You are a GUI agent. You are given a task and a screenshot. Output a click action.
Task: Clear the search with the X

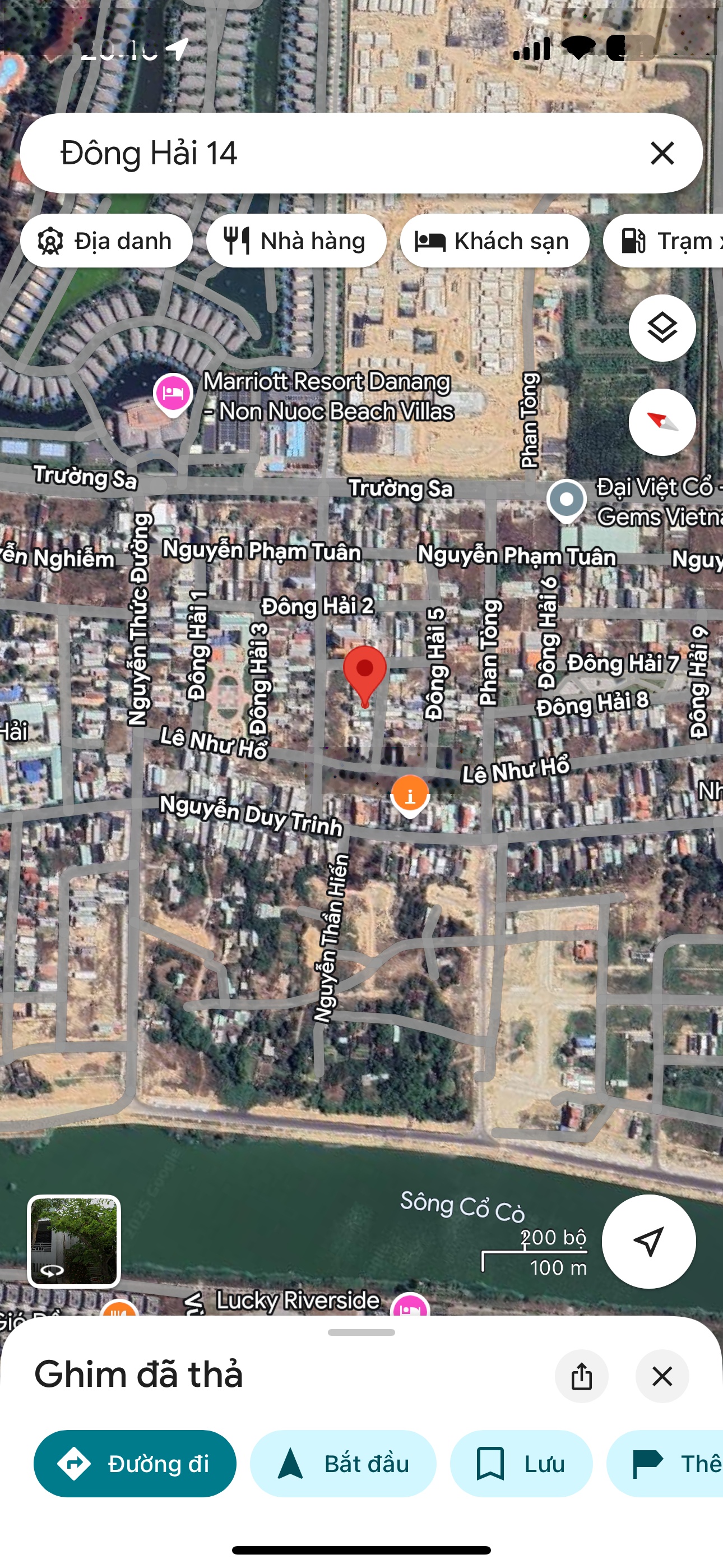pyautogui.click(x=662, y=153)
